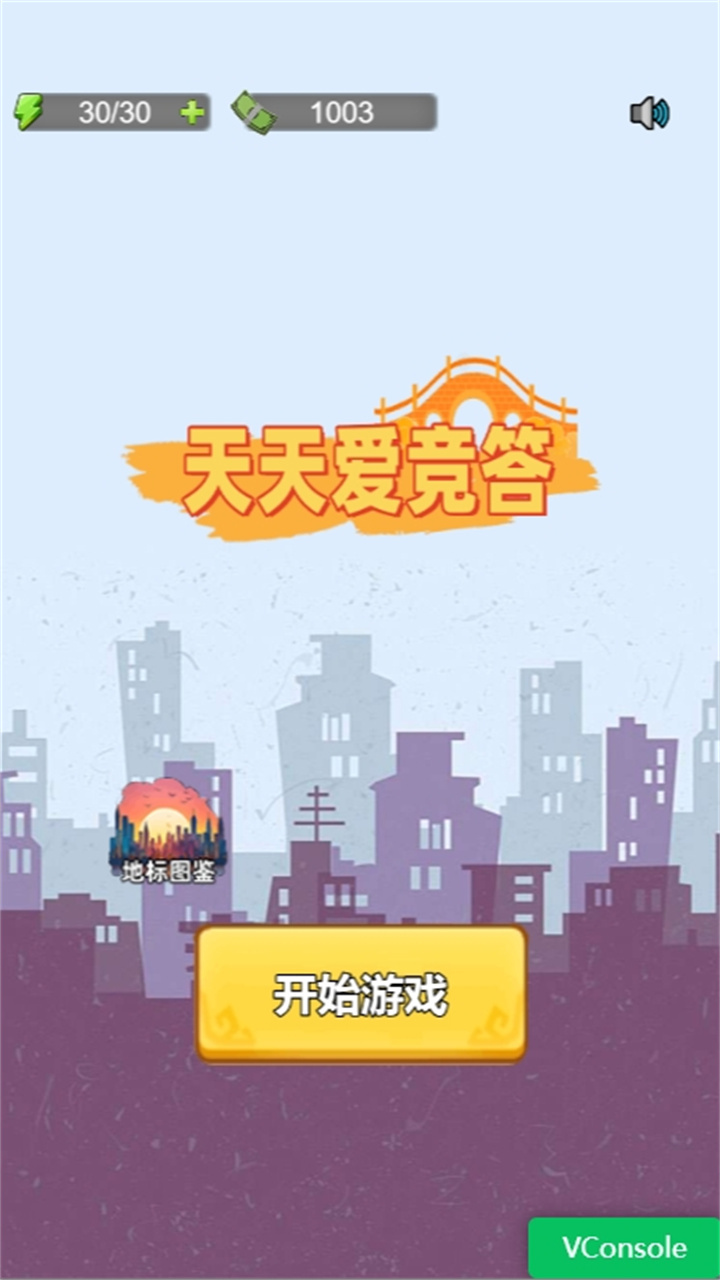The image size is (720, 1280).
Task: Mute the game sound
Action: (x=649, y=113)
